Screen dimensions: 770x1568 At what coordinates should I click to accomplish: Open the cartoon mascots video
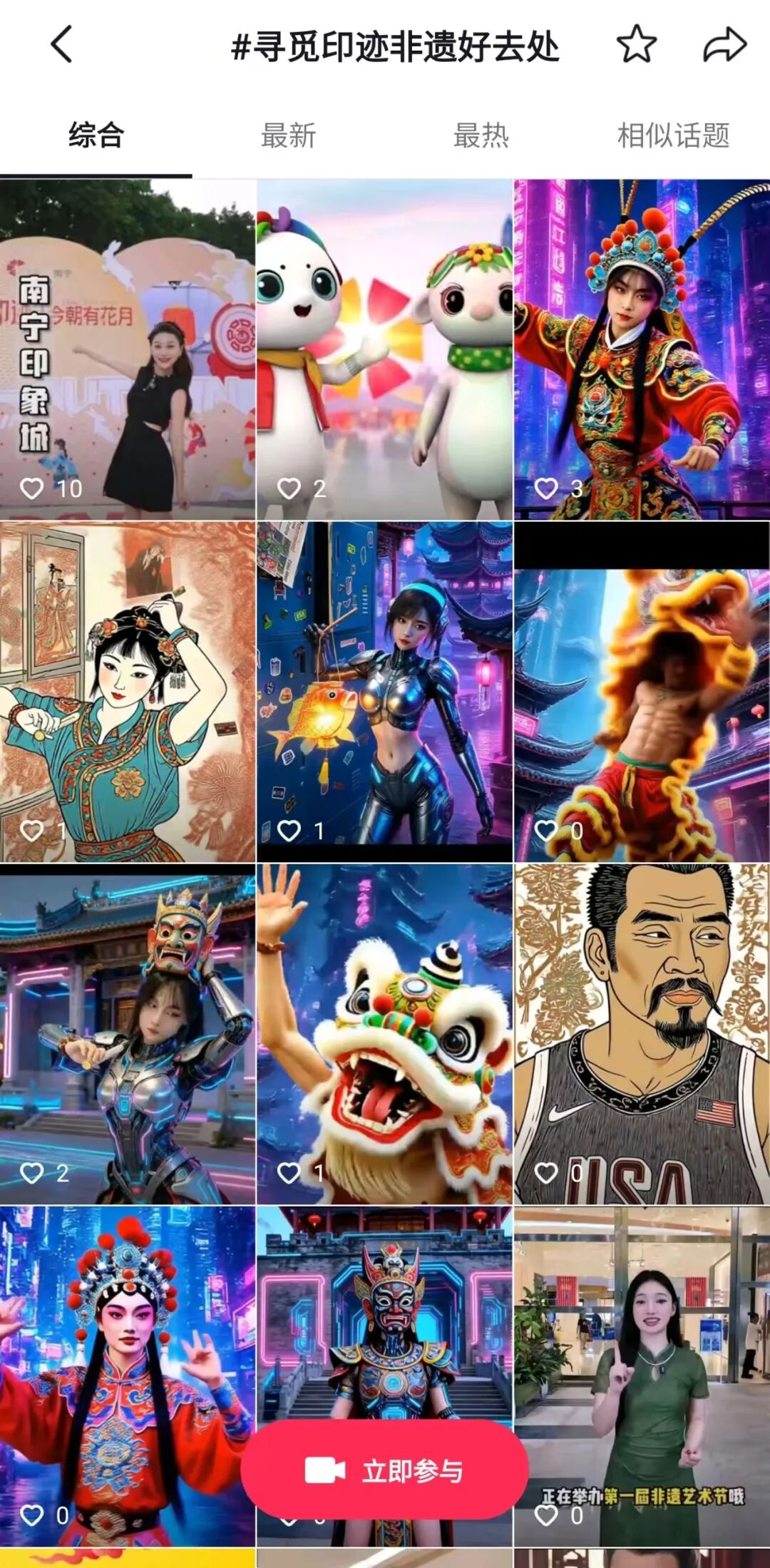click(x=385, y=349)
